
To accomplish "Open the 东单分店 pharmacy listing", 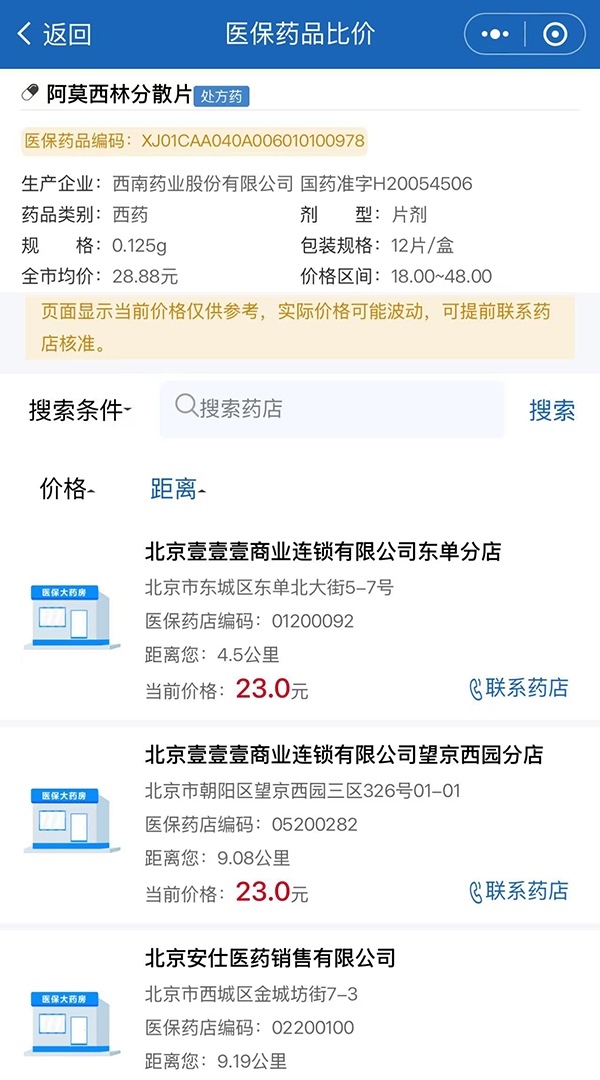I will [323, 551].
